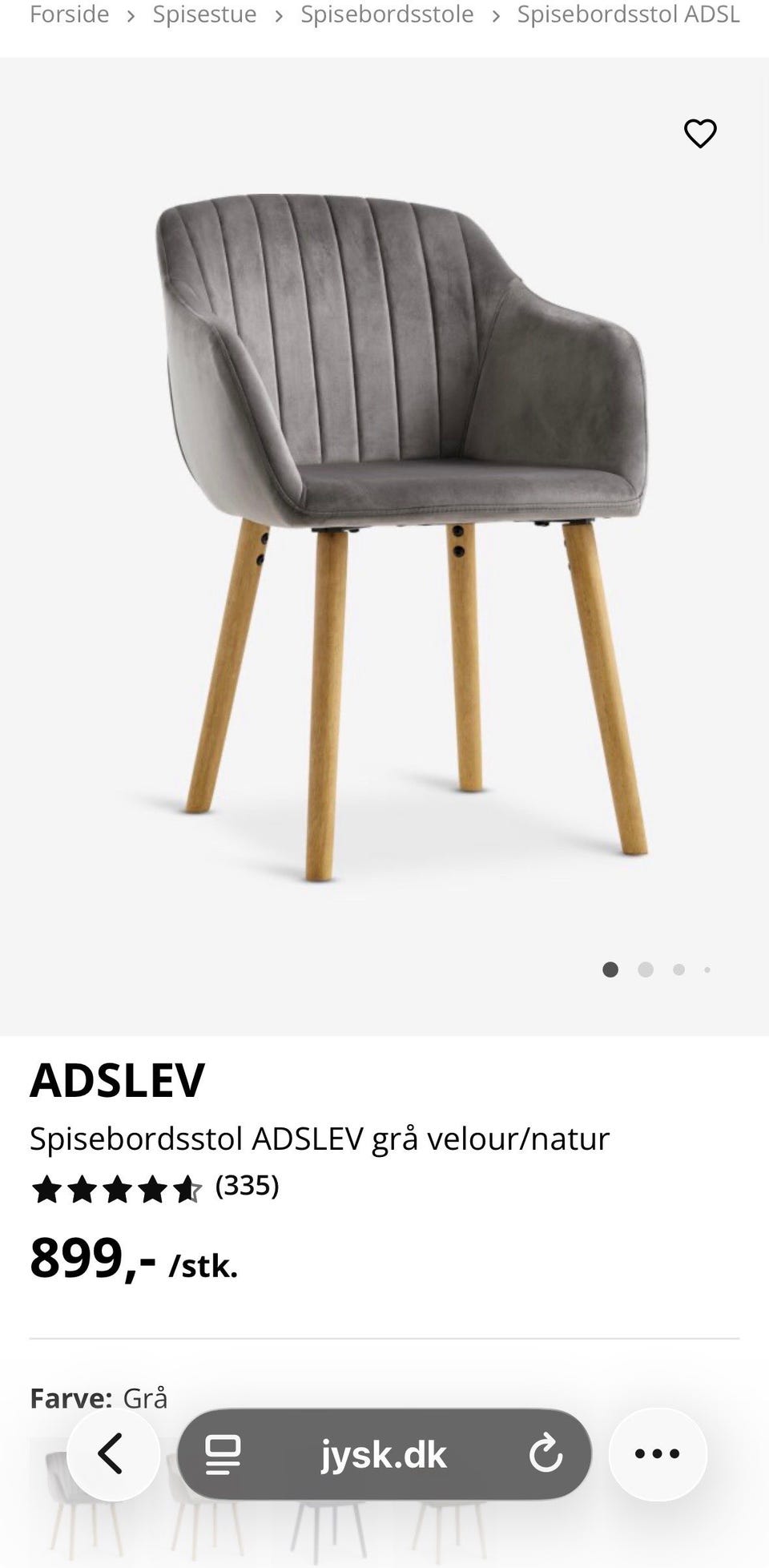Open Spisebordsstol ADSL breadcrumb entry
The image size is (769, 1568).
pyautogui.click(x=628, y=14)
